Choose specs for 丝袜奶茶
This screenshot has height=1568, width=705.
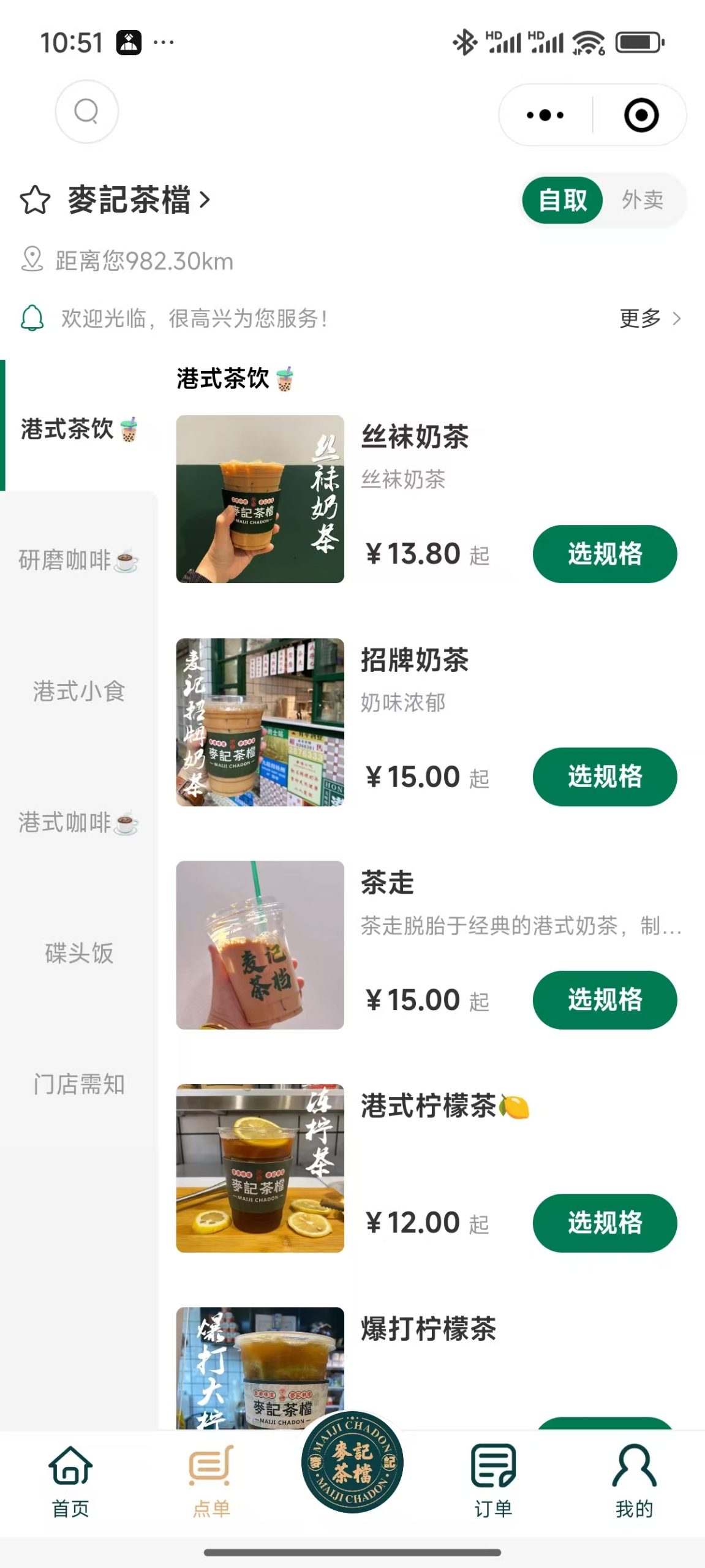point(605,554)
